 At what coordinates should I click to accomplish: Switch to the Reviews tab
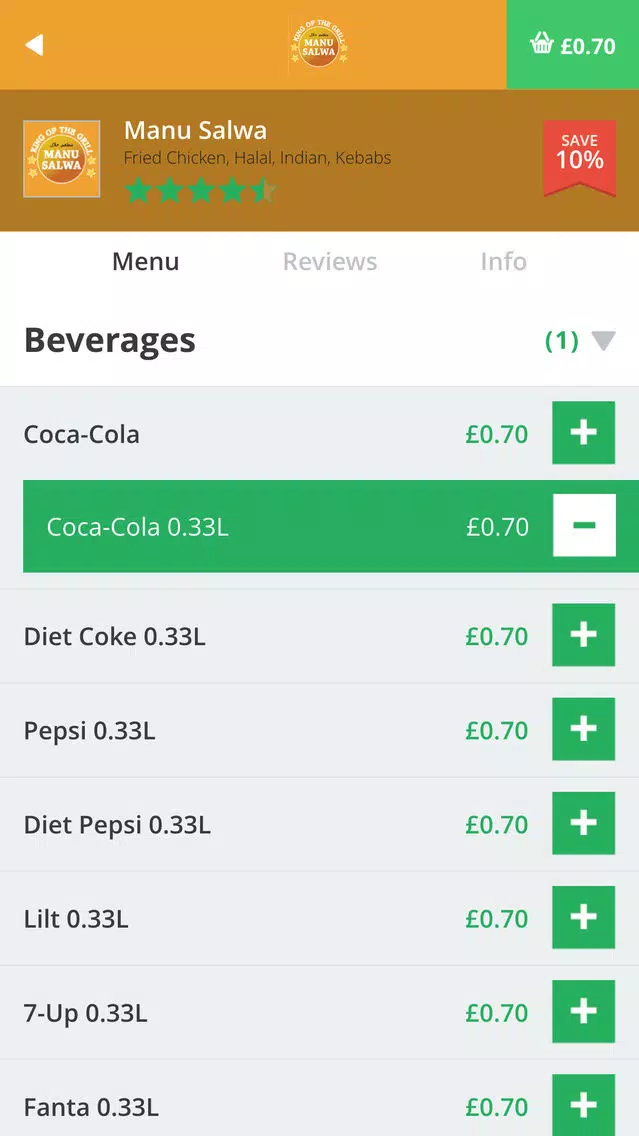click(330, 262)
